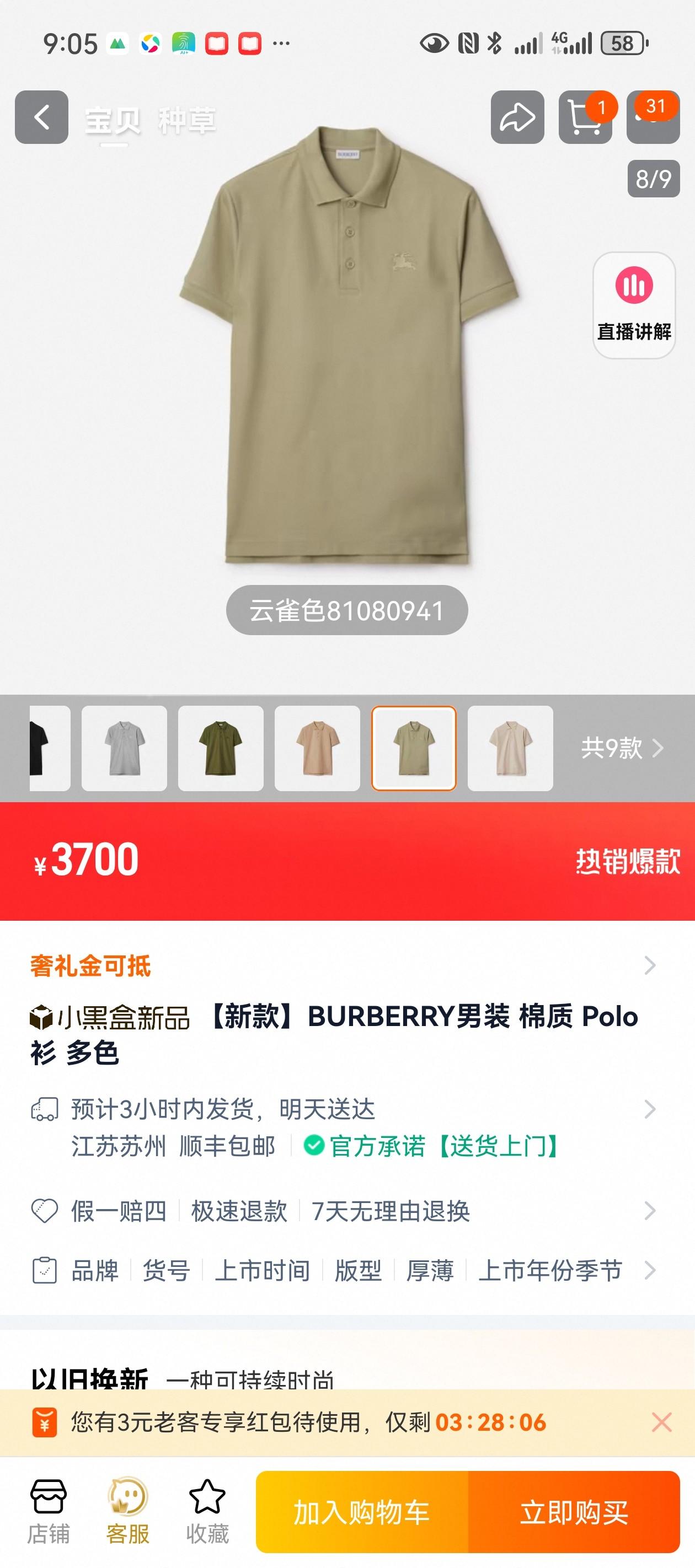Add item to 收藏 favorites
This screenshot has width=695, height=1568.
(x=207, y=1511)
